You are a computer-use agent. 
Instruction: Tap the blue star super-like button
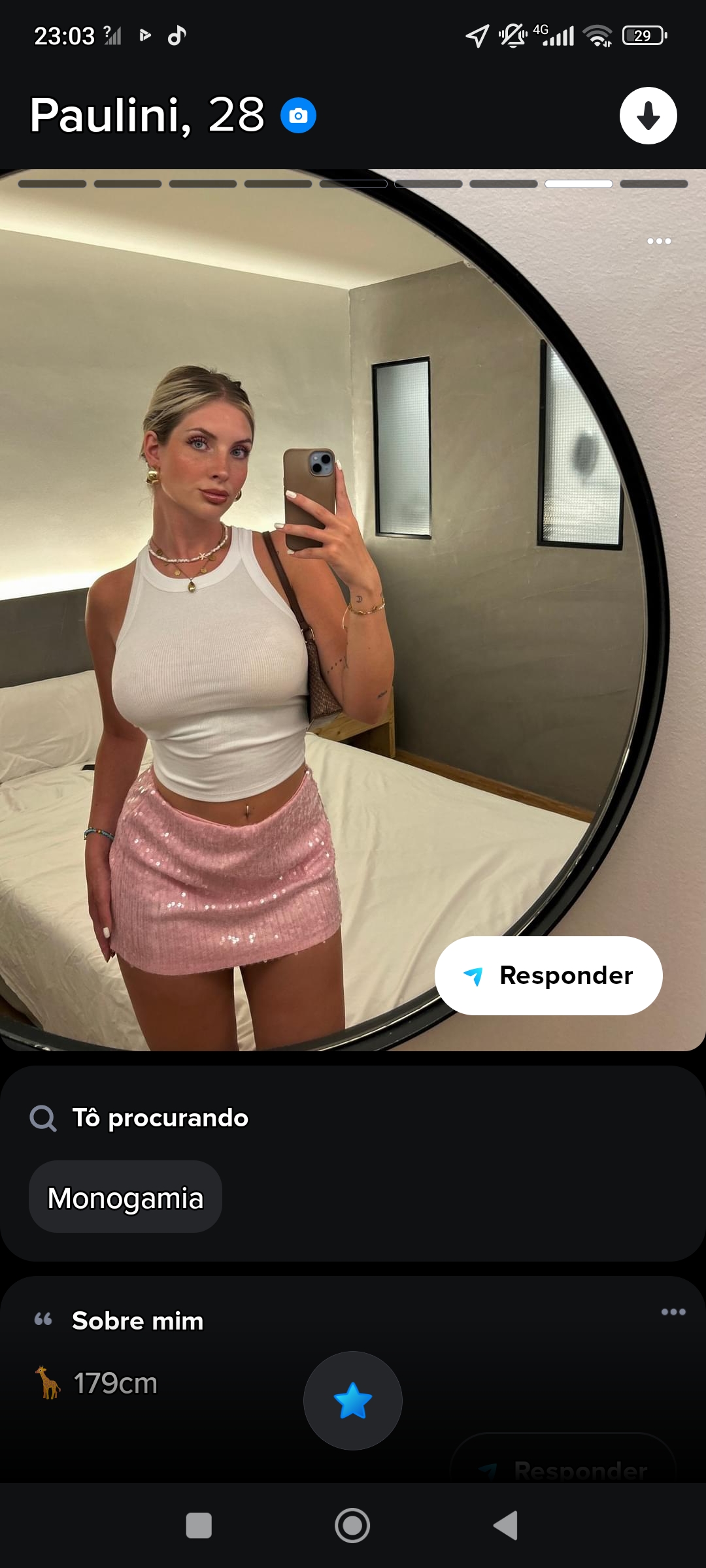pyautogui.click(x=353, y=1400)
